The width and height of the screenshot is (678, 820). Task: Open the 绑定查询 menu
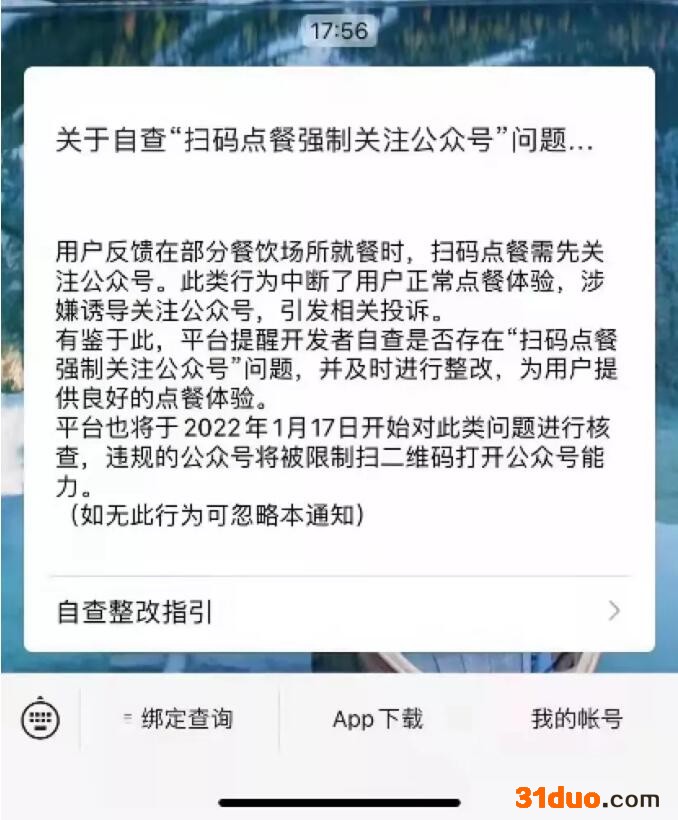179,718
